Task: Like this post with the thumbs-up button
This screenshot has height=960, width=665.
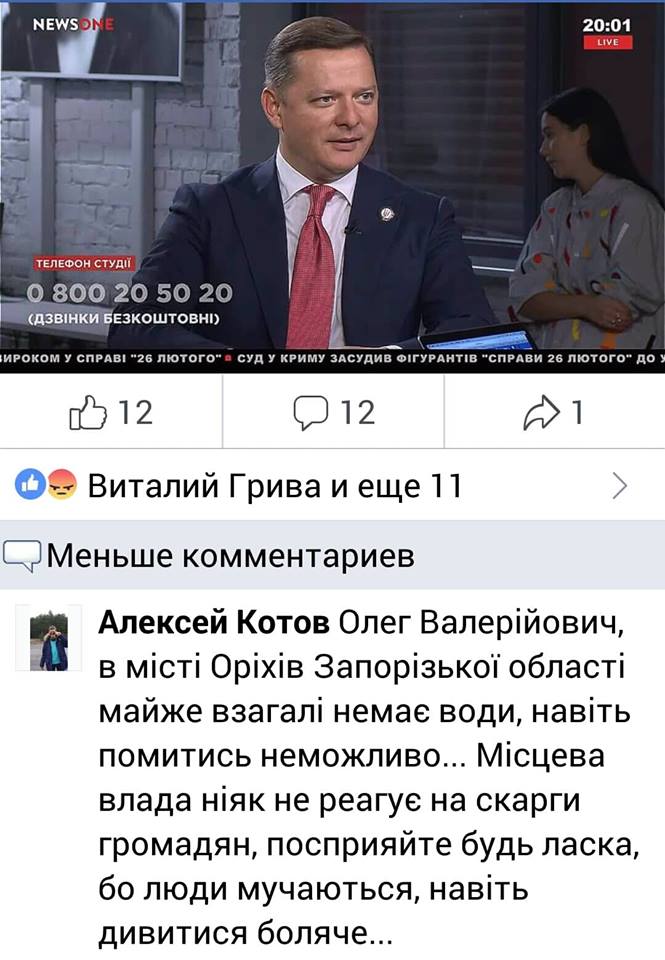Action: [110, 412]
